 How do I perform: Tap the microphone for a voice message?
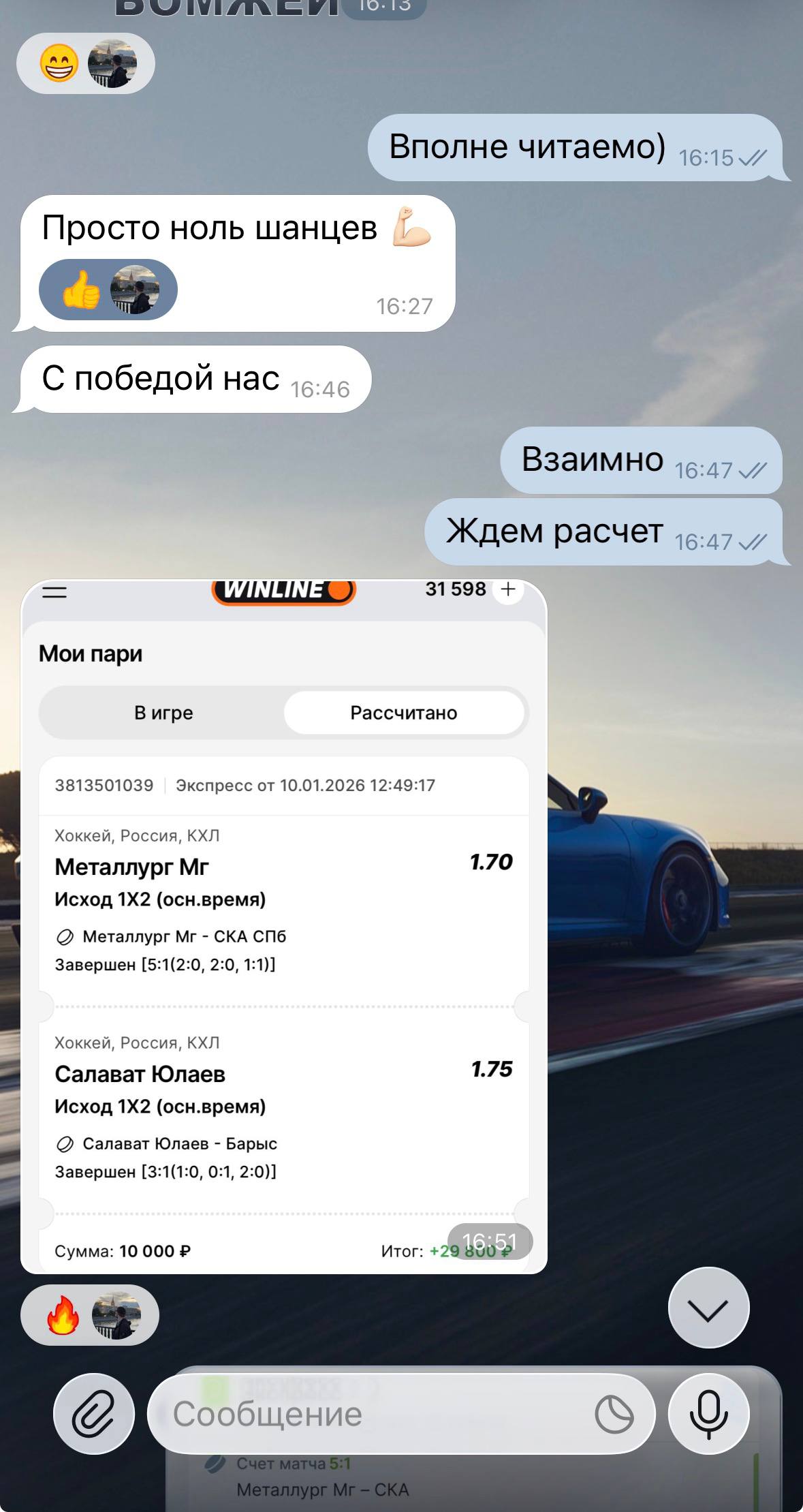coord(708,1414)
